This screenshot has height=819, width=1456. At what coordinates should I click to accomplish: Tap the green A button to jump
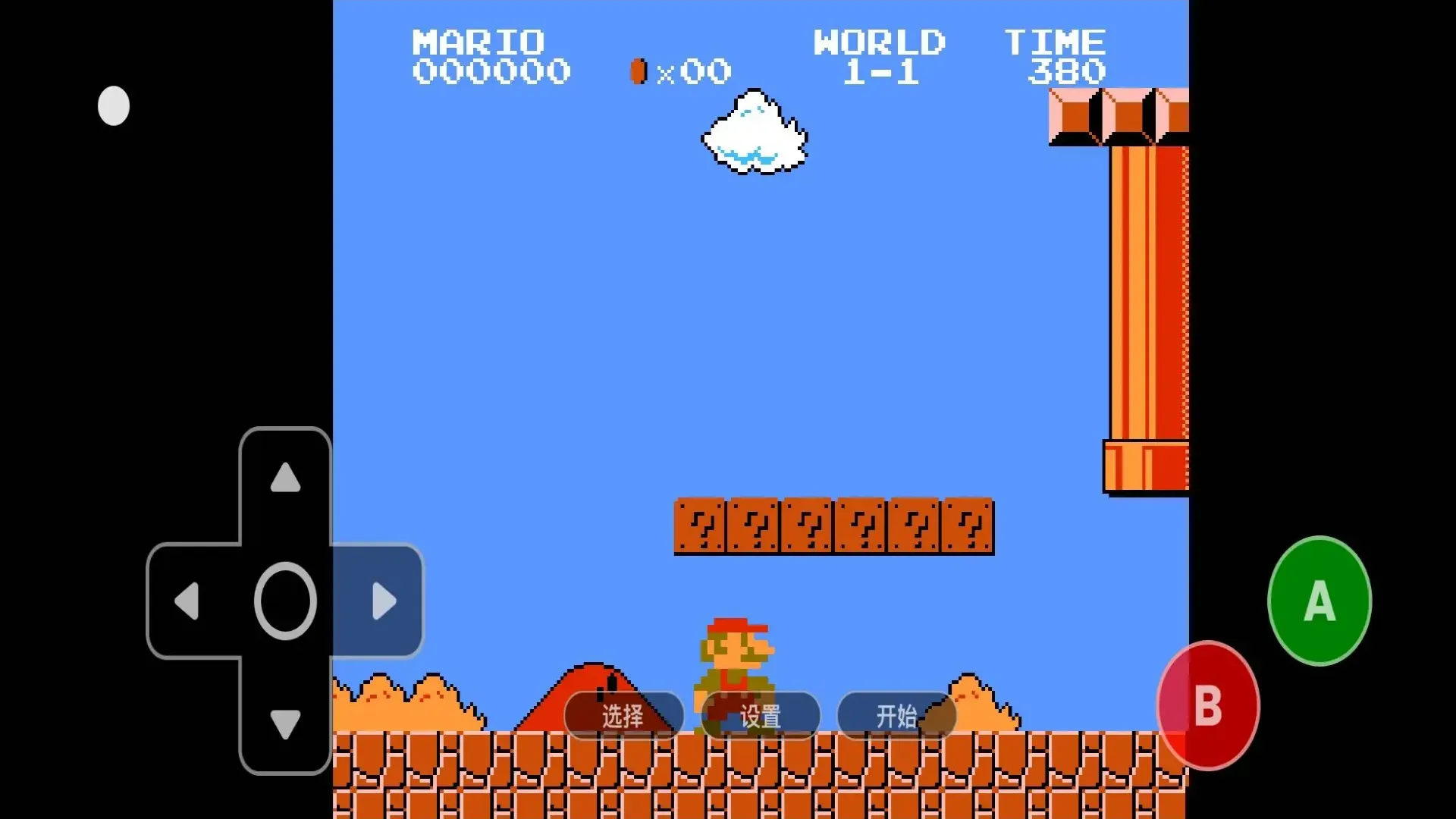pos(1319,601)
